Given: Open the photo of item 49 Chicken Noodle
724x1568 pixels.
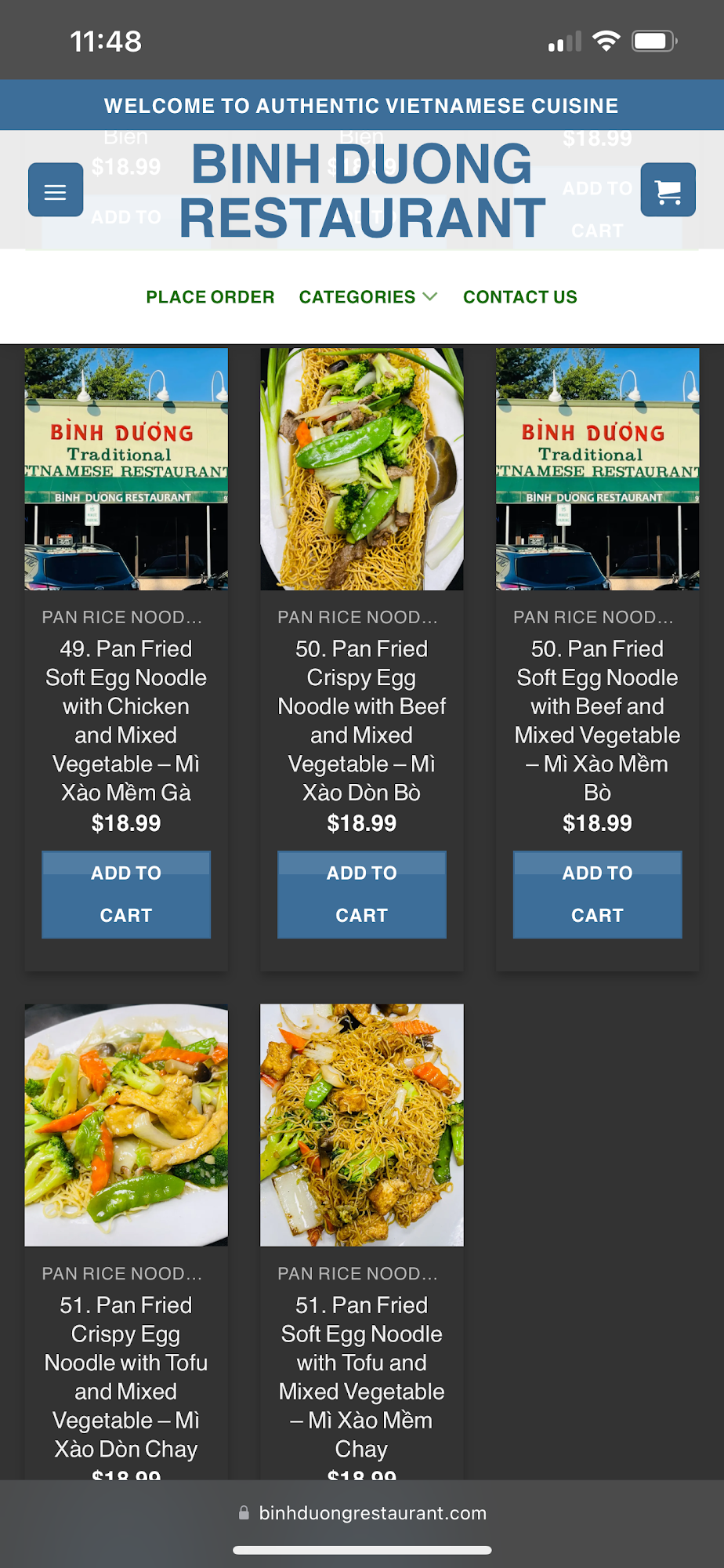Looking at the screenshot, I should 126,469.
